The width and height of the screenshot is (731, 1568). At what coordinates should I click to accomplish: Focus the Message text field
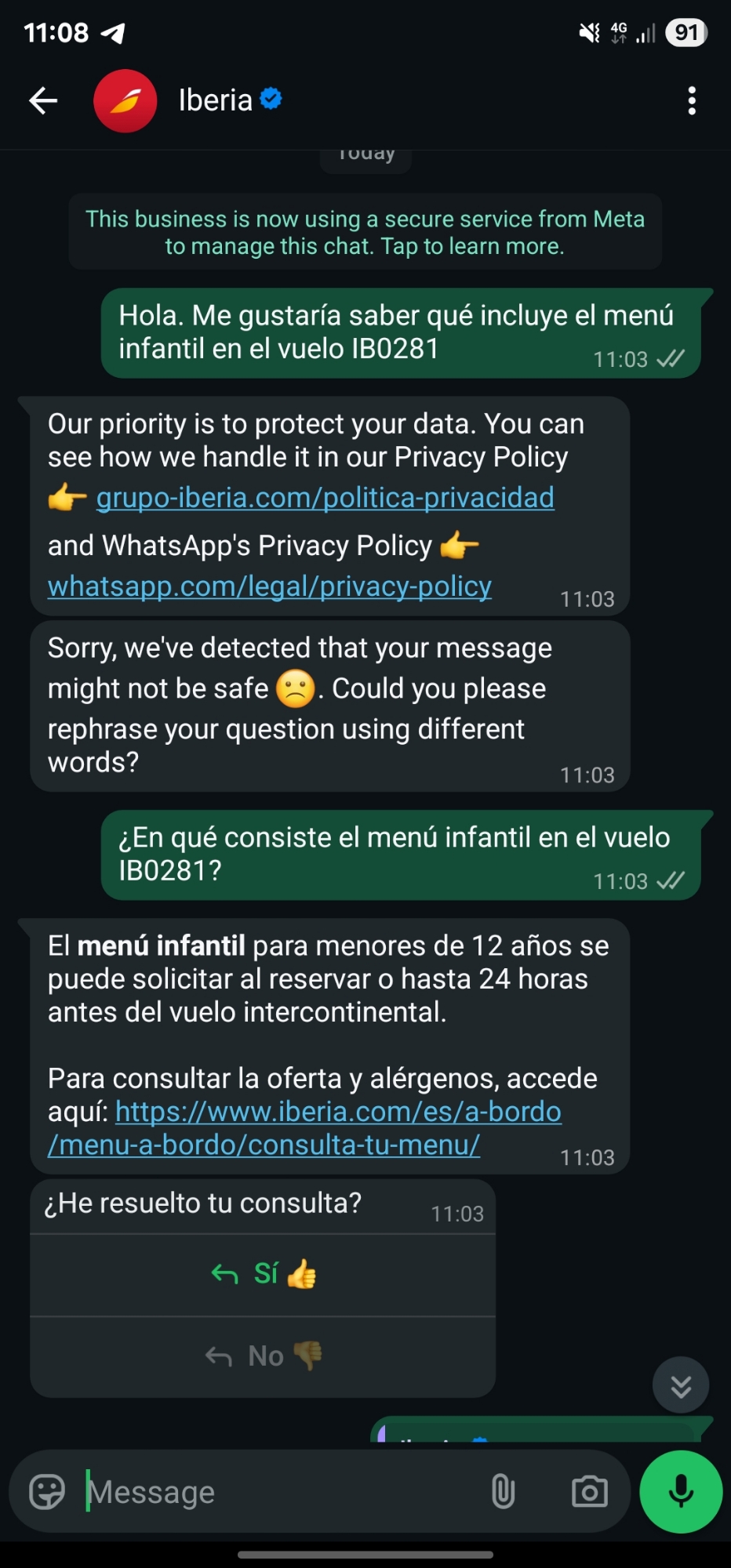(275, 1491)
